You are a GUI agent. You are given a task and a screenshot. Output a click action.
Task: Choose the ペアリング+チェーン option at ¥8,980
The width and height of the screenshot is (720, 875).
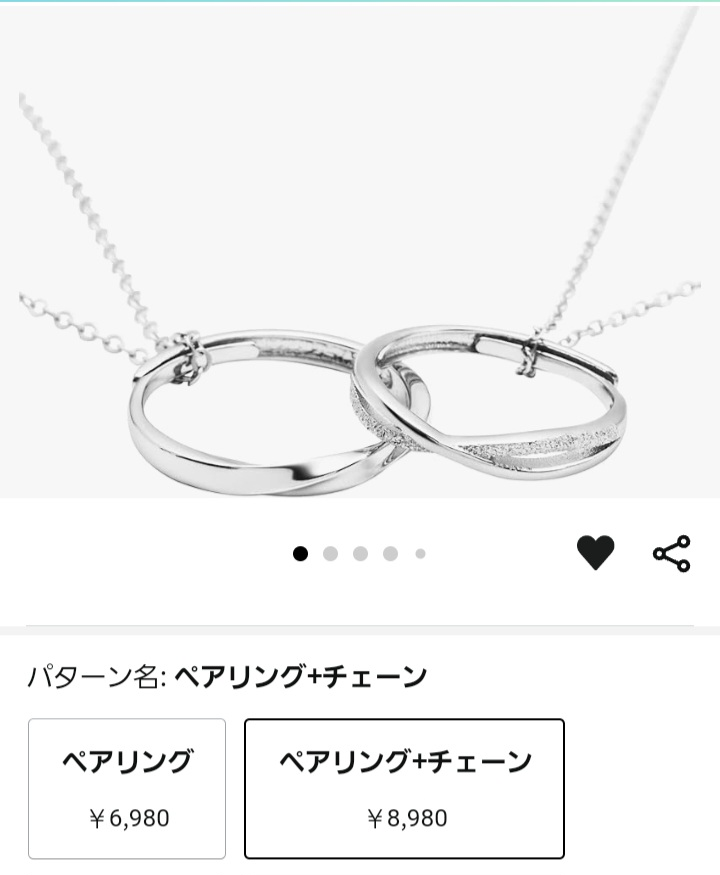[x=404, y=788]
